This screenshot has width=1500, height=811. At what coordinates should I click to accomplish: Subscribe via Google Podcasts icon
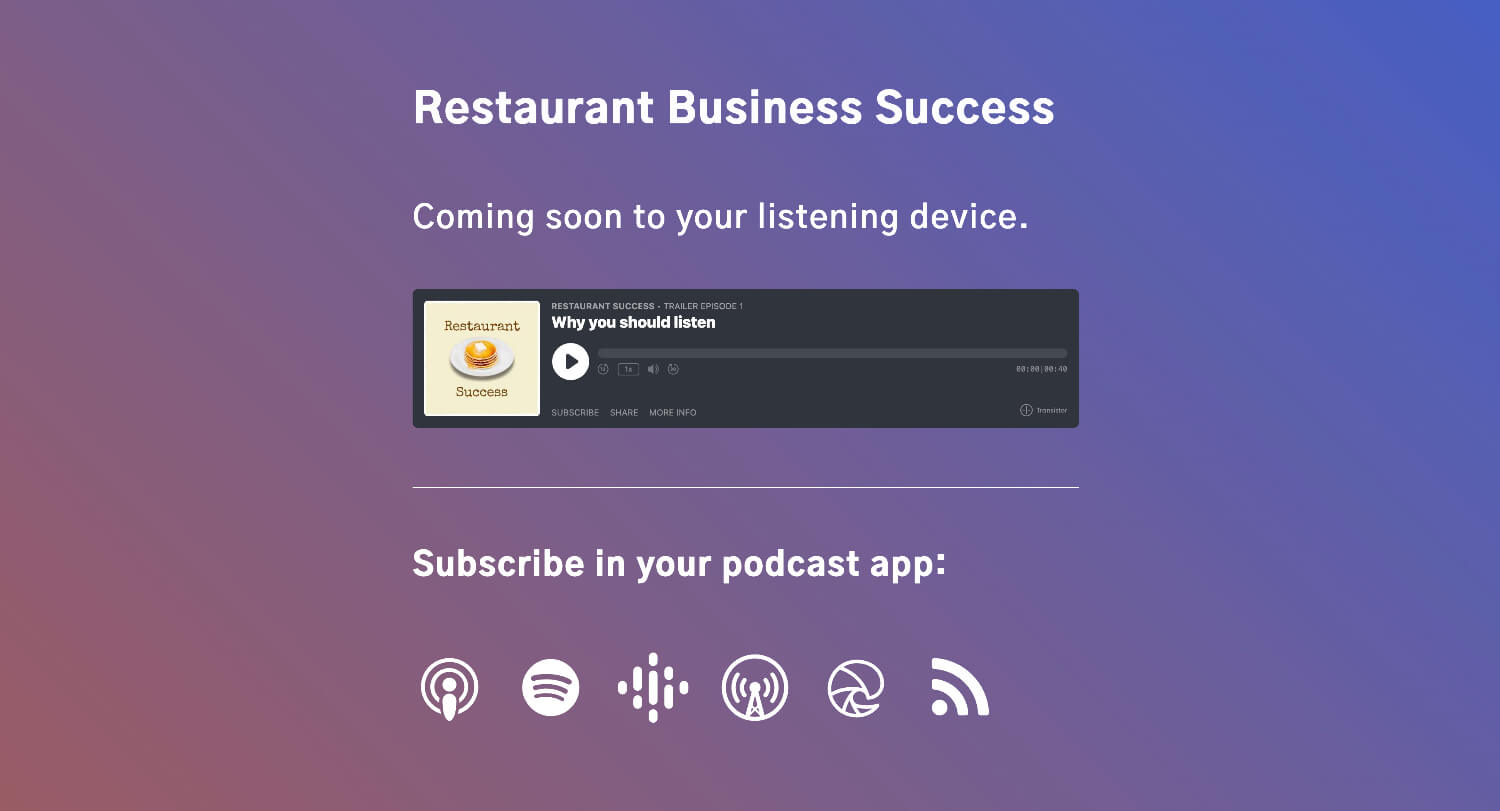tap(653, 688)
